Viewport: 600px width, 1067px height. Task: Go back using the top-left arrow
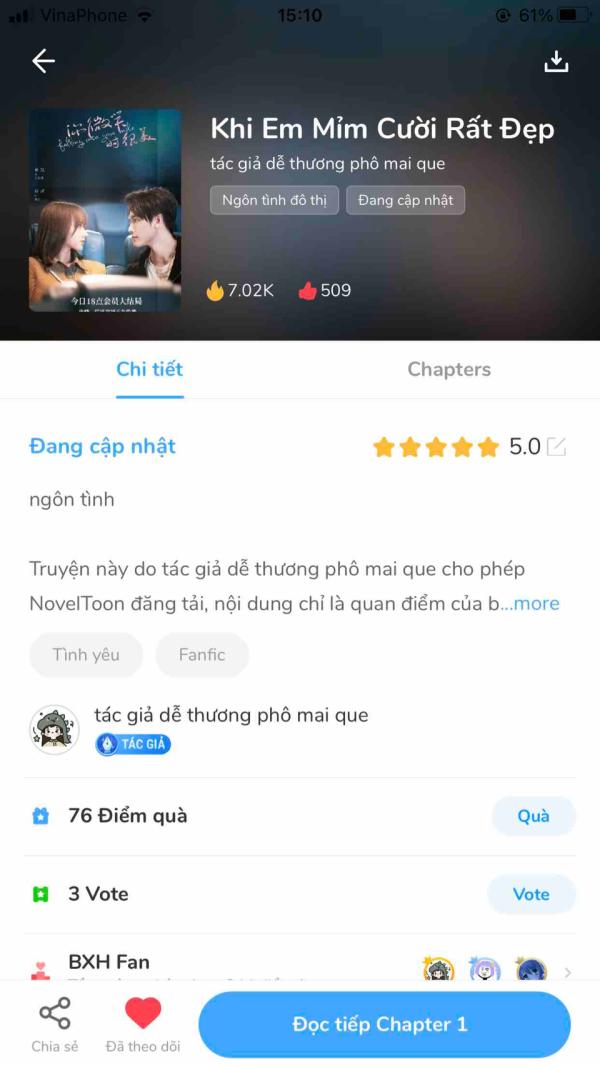click(x=44, y=61)
